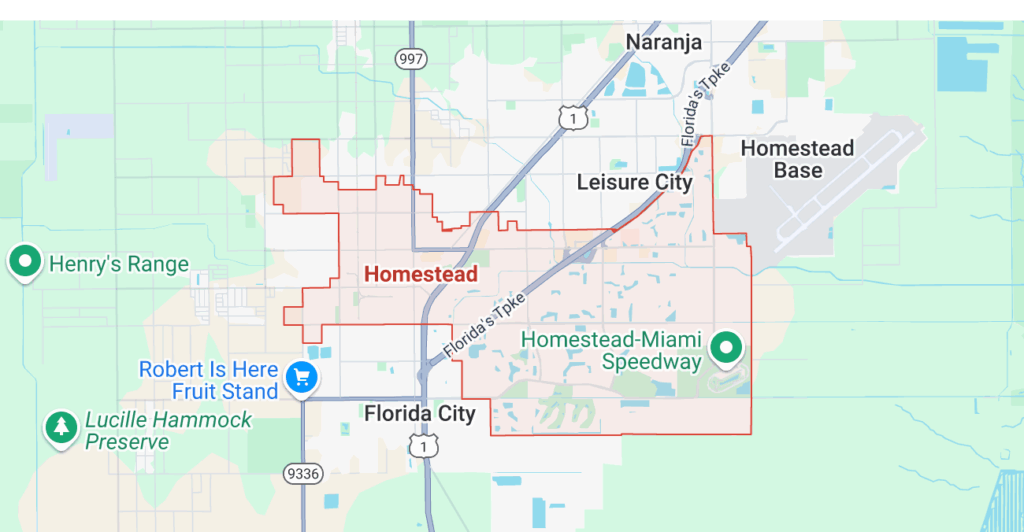Screen dimensions: 1024x532
Task: Tap the Henry's Range map marker
Action: pos(24,263)
